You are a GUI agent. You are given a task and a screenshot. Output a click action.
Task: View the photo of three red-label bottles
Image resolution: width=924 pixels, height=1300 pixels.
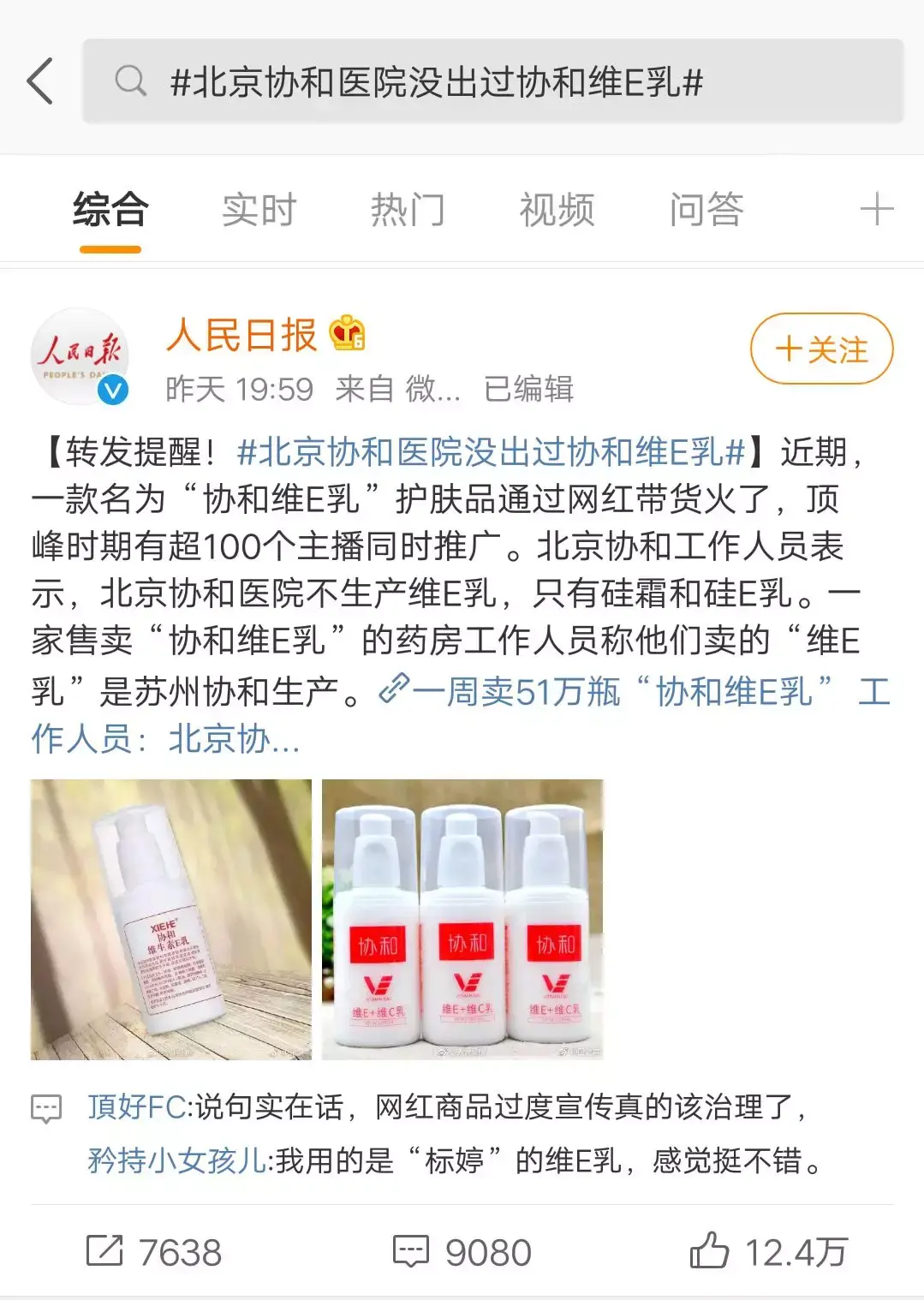click(x=462, y=919)
